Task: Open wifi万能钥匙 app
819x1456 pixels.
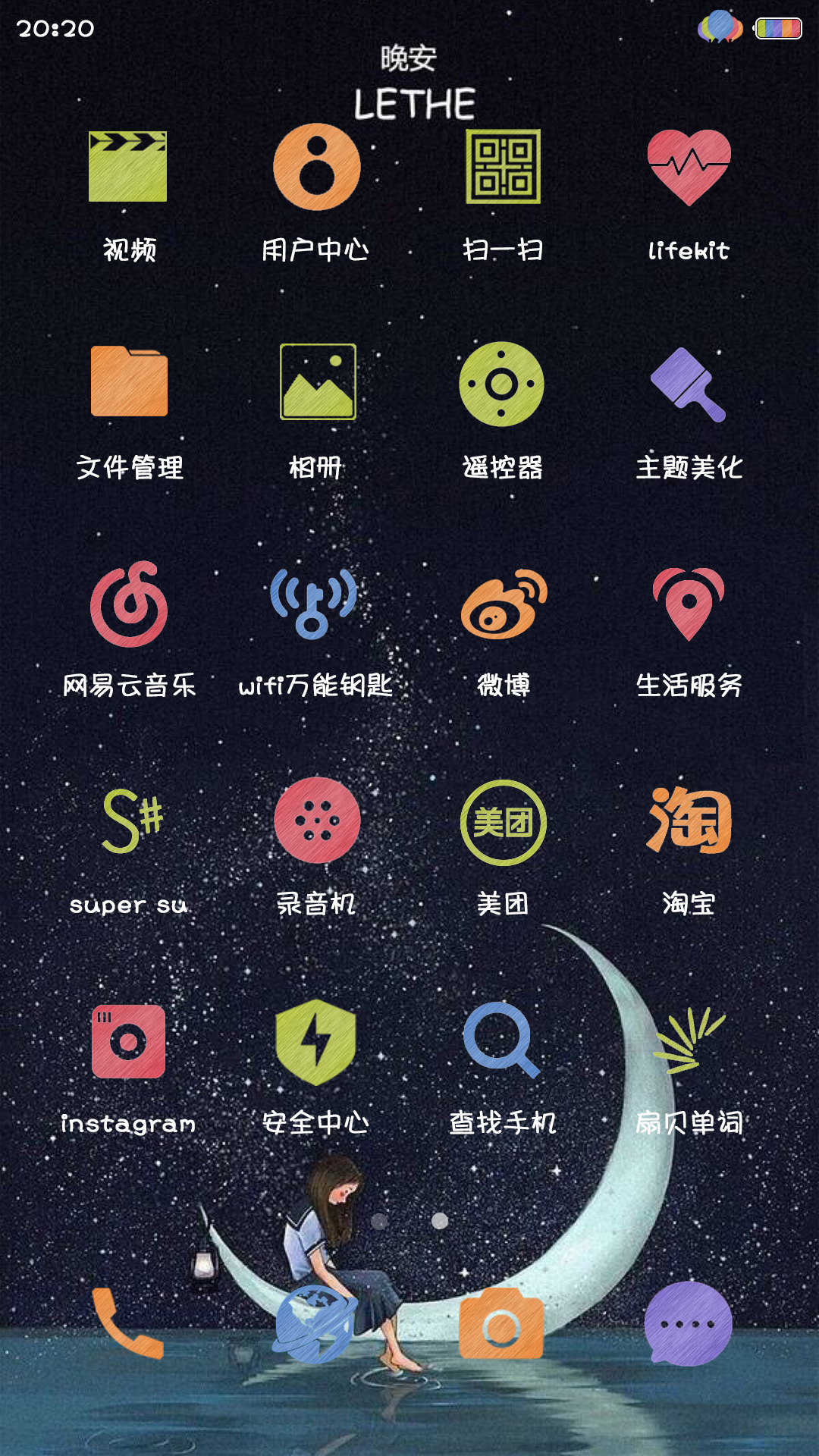Action: [314, 604]
